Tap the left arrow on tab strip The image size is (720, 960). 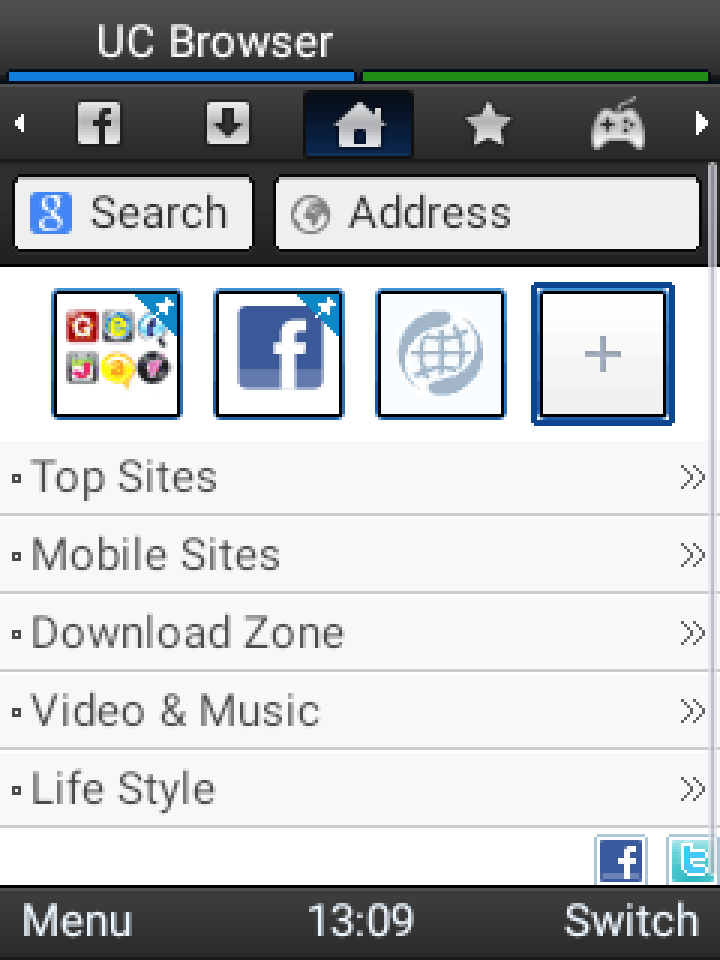(x=20, y=125)
